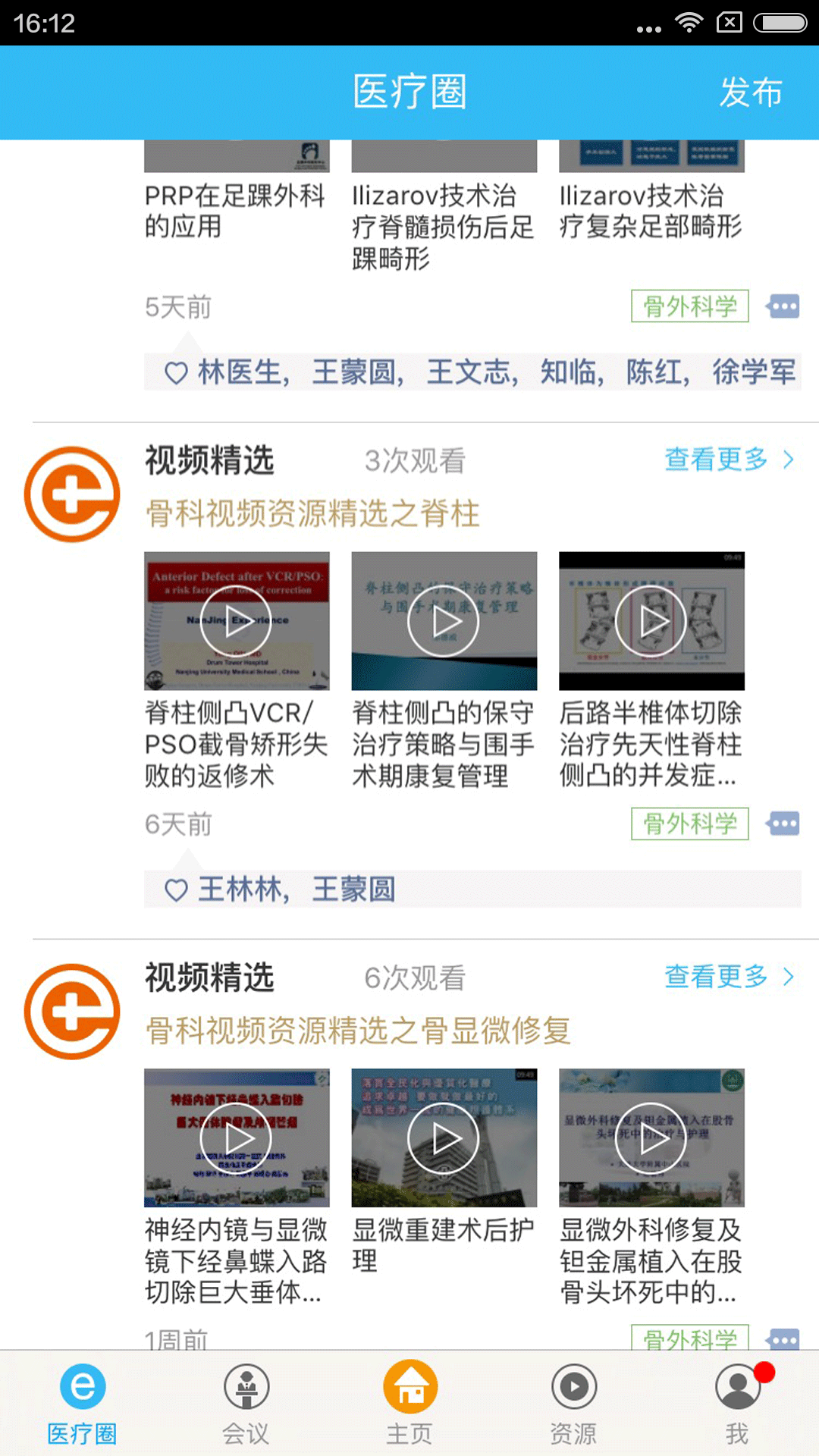Switch to the 会议 tab
The image size is (819, 1456).
pos(246,1403)
